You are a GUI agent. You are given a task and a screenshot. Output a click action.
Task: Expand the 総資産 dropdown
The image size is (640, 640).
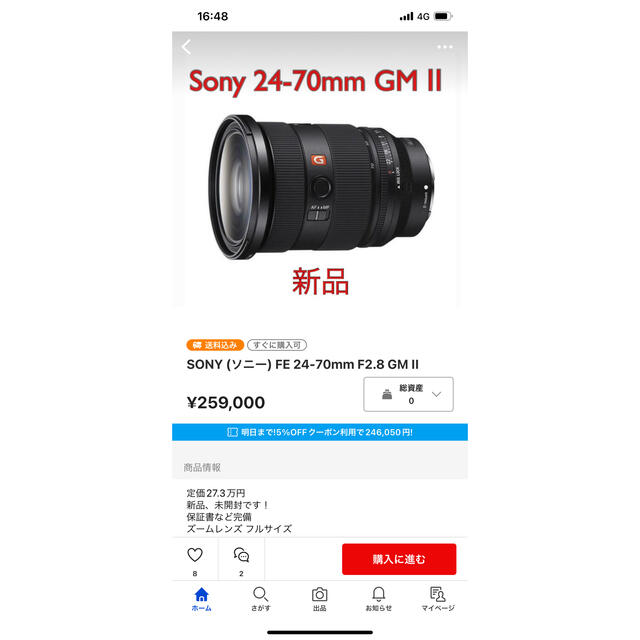[410, 394]
